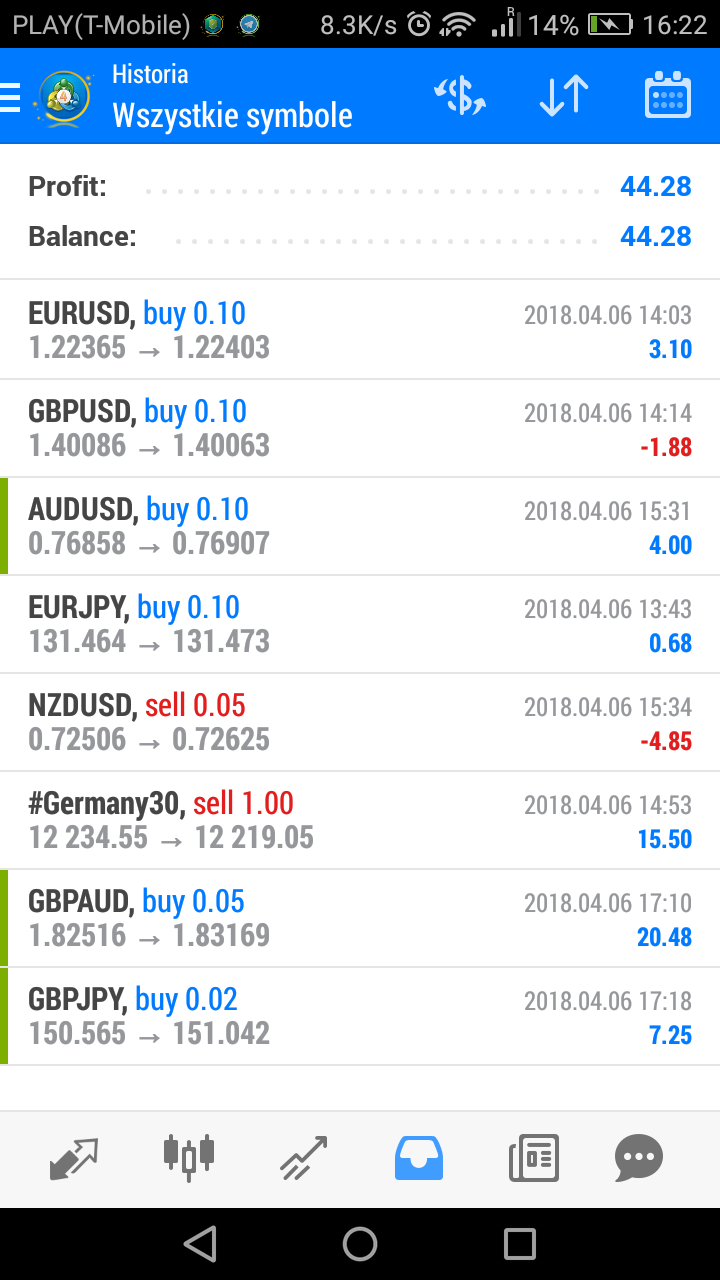Open the calendar period picker
The width and height of the screenshot is (720, 1280).
click(668, 96)
